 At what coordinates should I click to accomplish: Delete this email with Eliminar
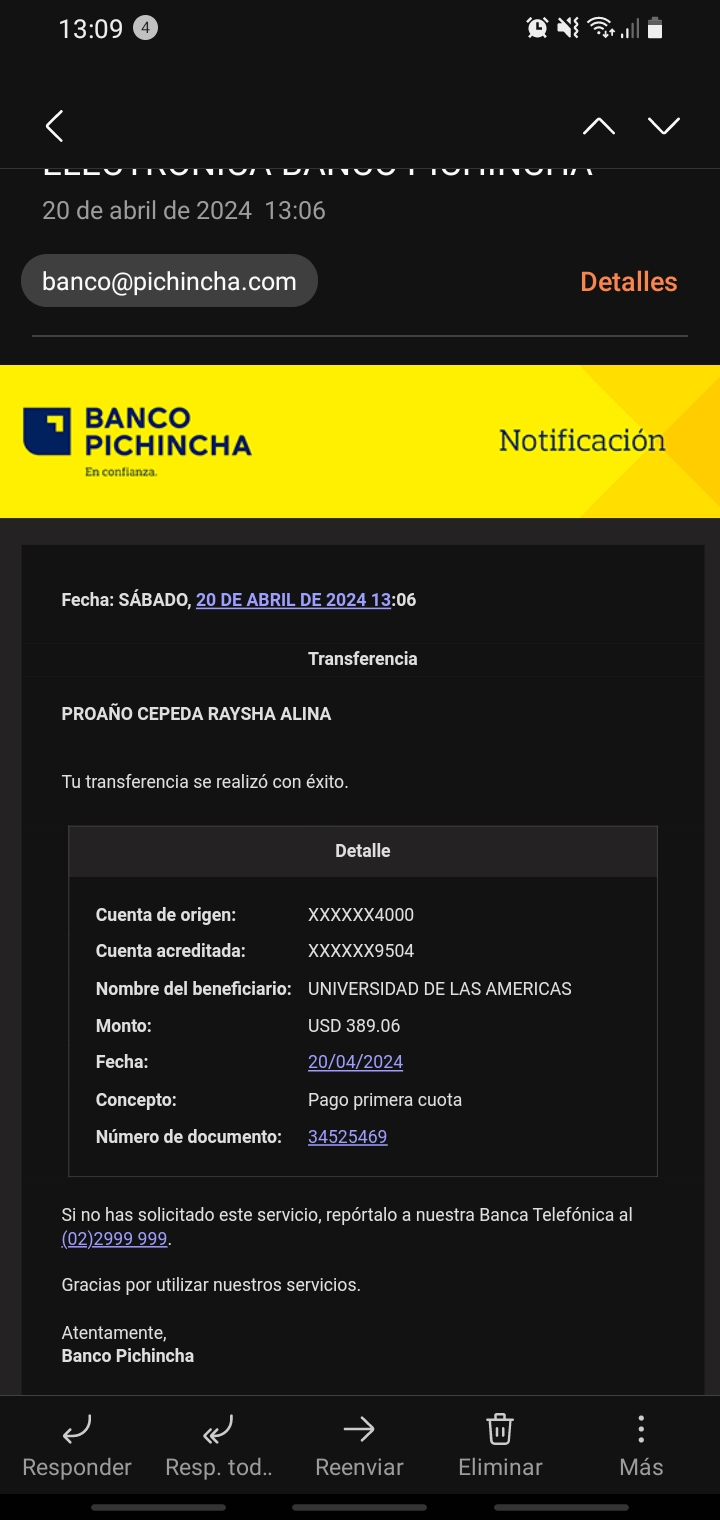click(500, 1446)
